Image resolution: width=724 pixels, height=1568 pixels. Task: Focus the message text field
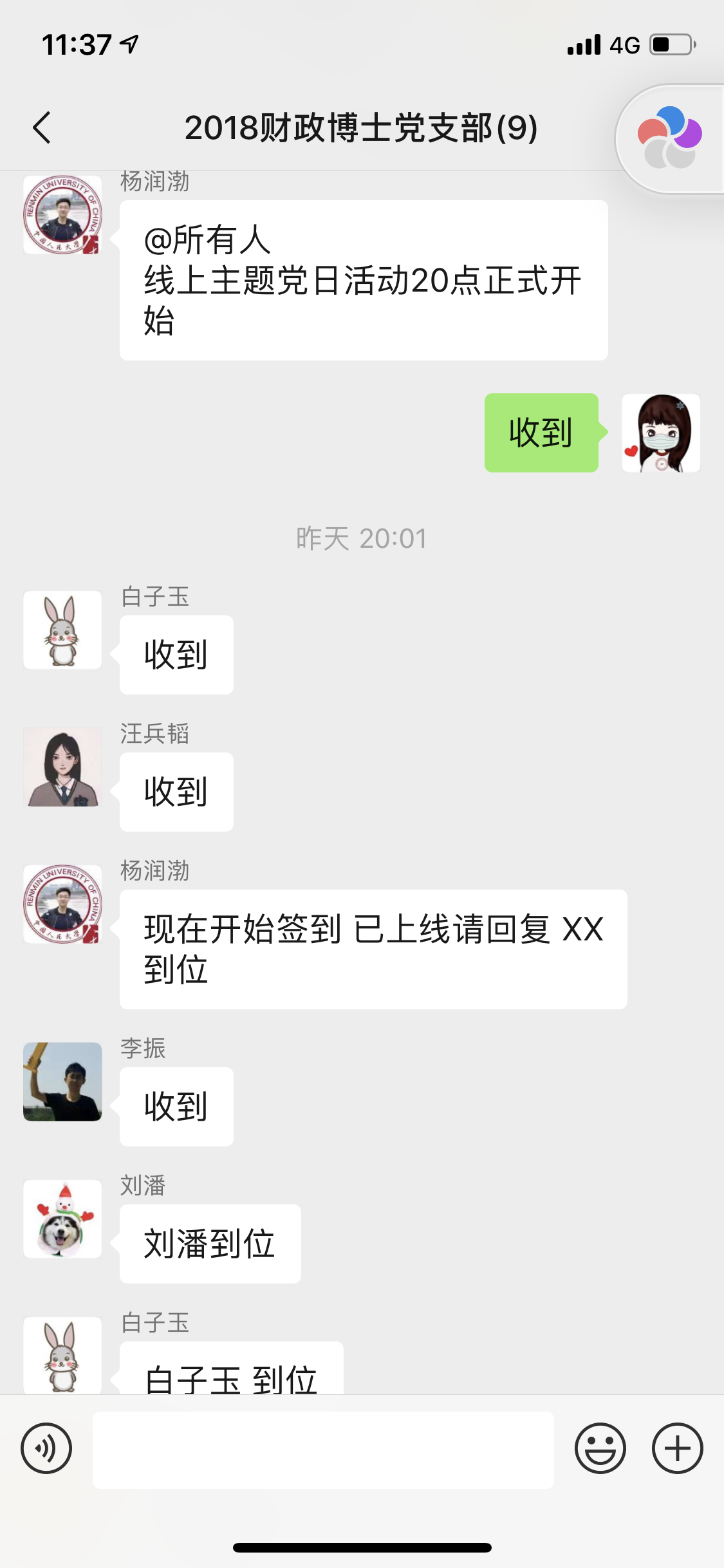click(x=323, y=1450)
